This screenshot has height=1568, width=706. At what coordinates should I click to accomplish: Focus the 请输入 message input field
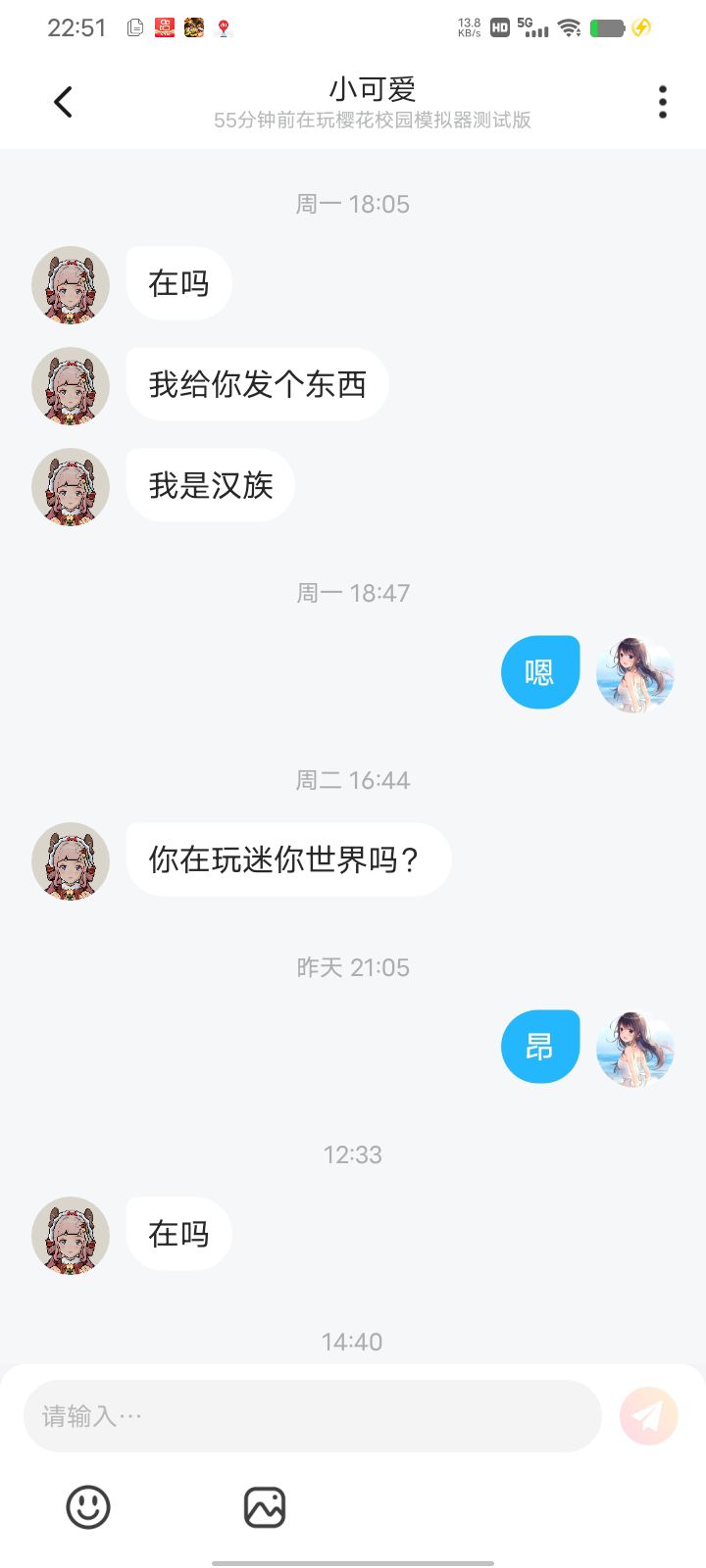pyautogui.click(x=312, y=1416)
